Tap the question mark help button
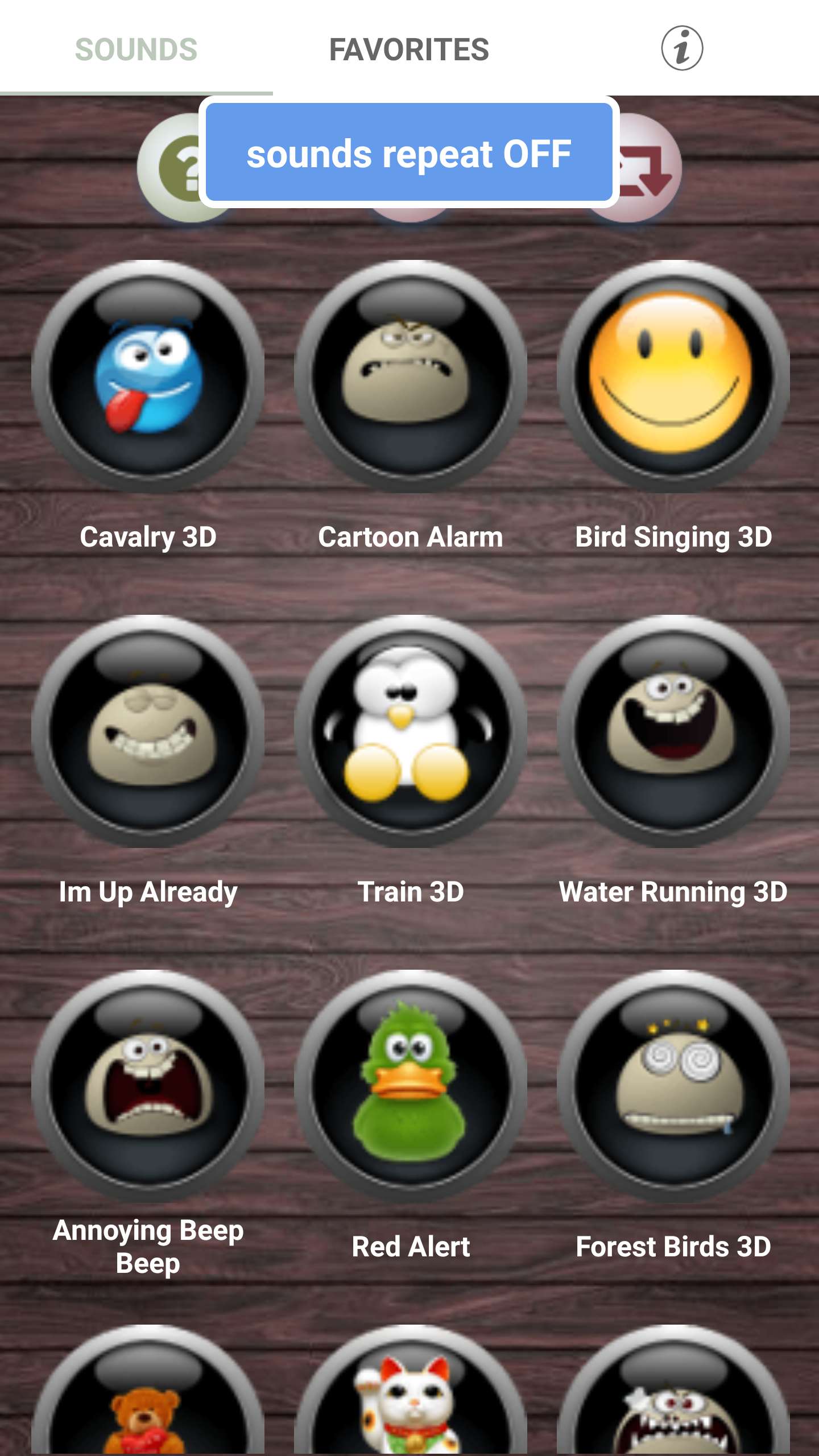The height and width of the screenshot is (1456, 819). click(171, 171)
